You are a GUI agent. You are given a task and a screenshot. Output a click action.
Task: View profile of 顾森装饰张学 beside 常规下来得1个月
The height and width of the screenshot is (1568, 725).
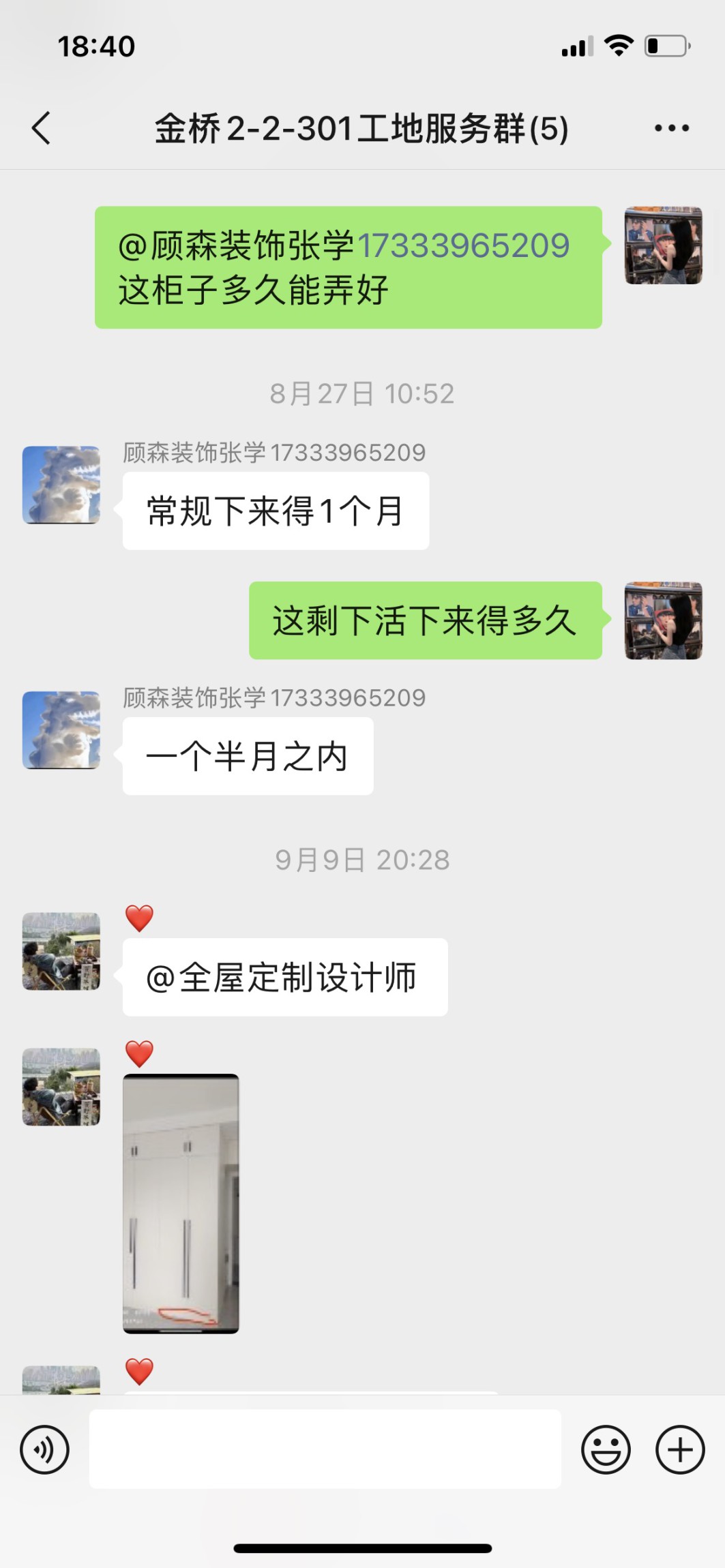[61, 485]
